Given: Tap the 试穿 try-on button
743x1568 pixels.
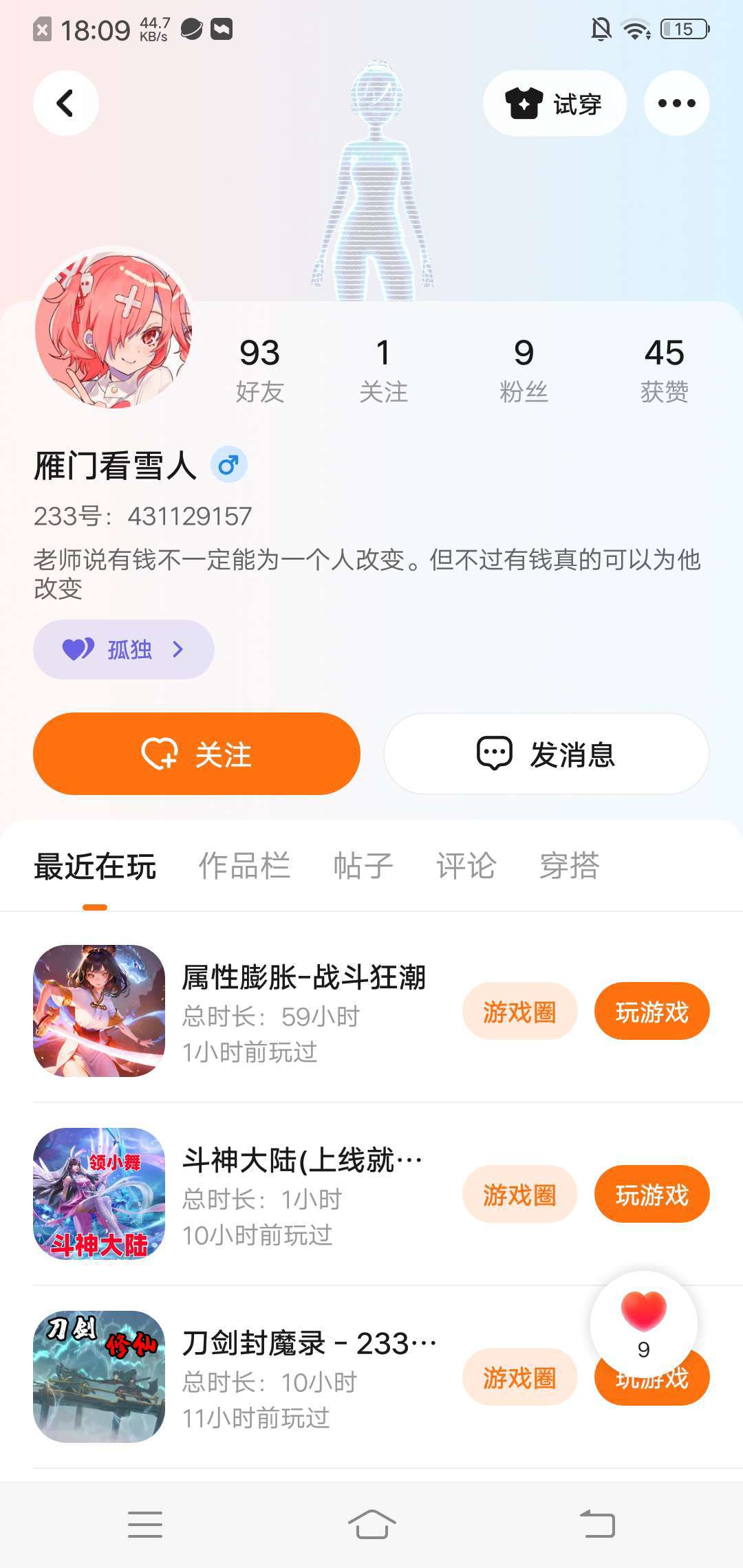Looking at the screenshot, I should [554, 103].
